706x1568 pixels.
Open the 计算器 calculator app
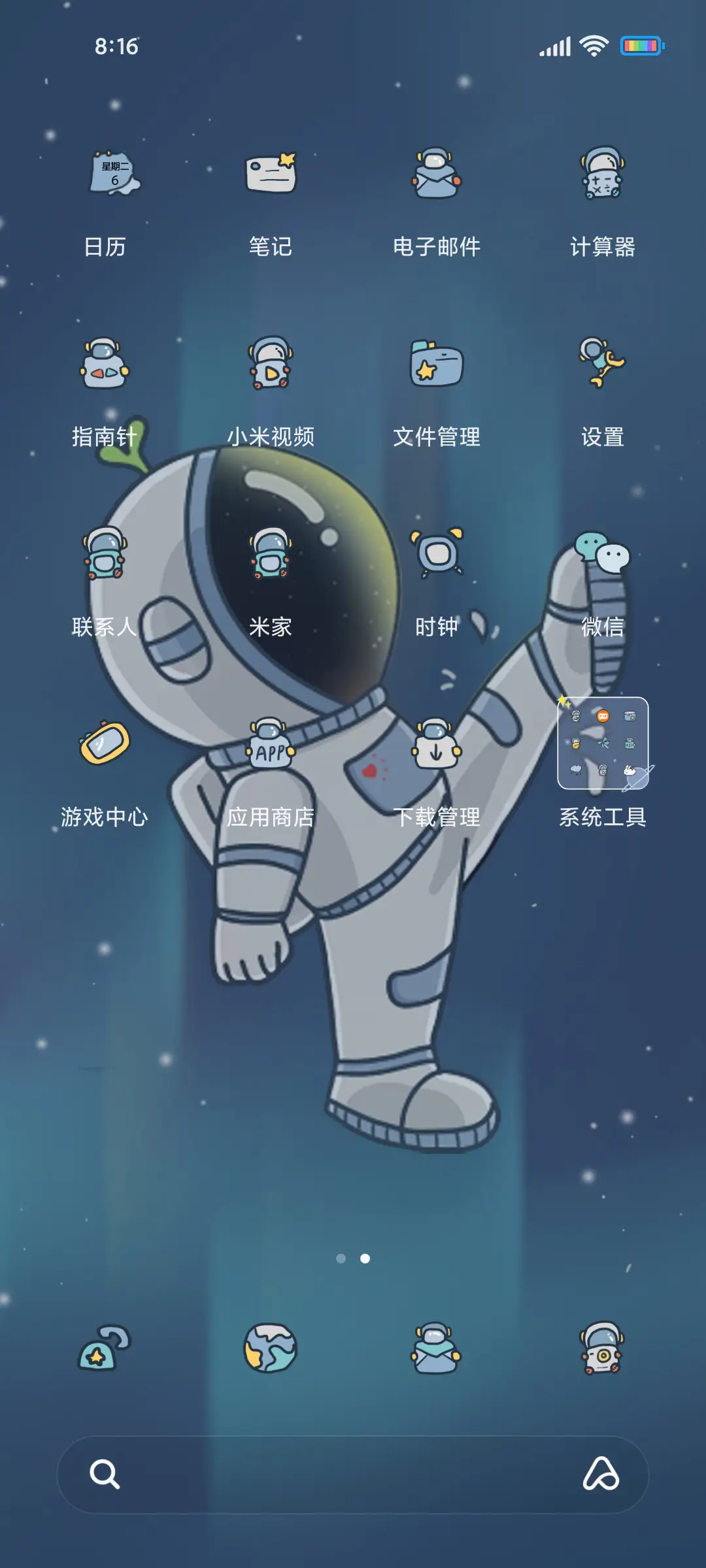tap(601, 173)
